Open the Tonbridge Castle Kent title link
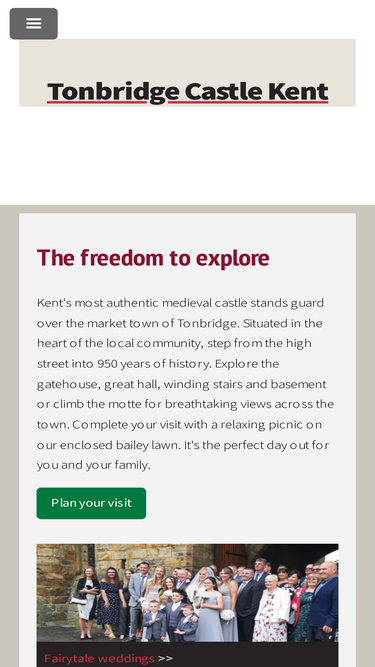This screenshot has height=667, width=375. point(188,91)
